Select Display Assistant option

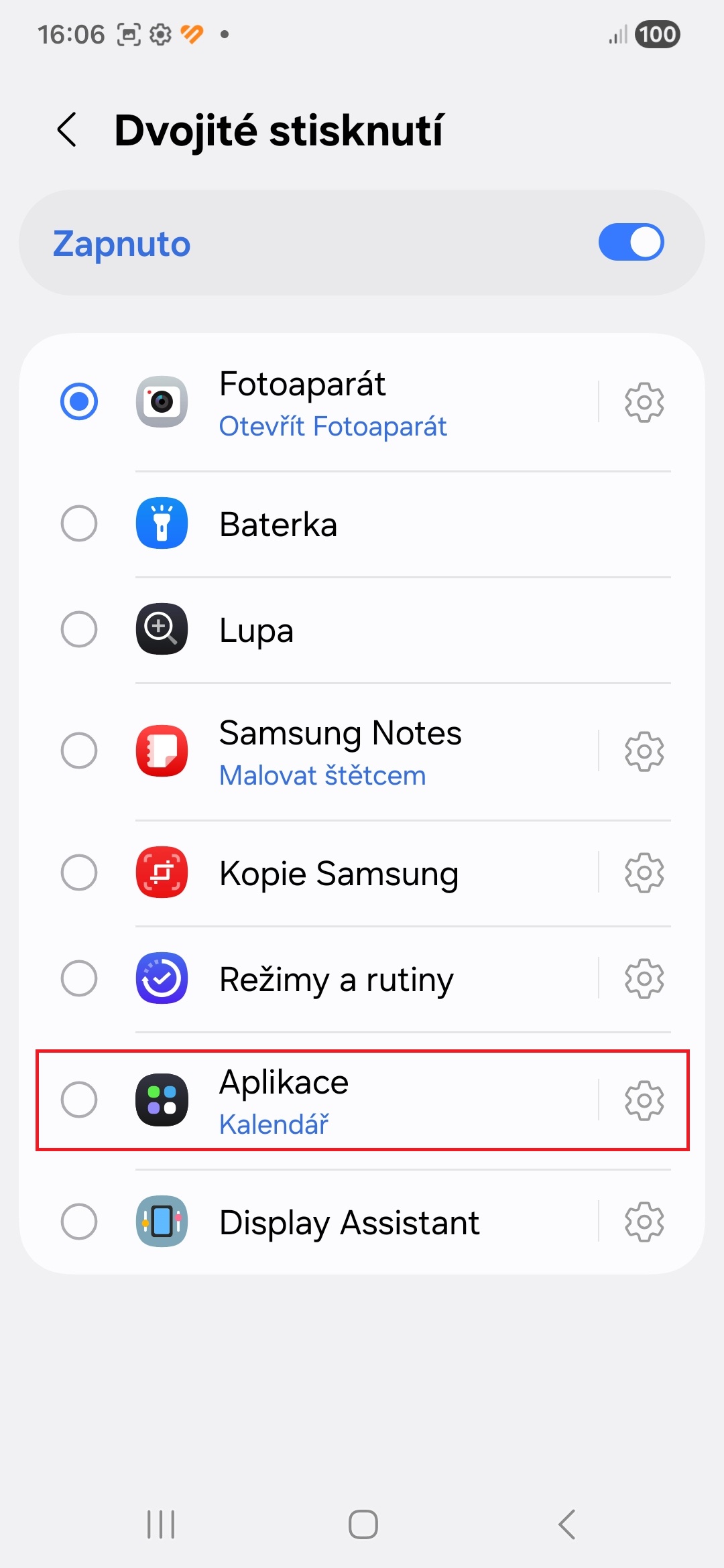[x=79, y=1222]
